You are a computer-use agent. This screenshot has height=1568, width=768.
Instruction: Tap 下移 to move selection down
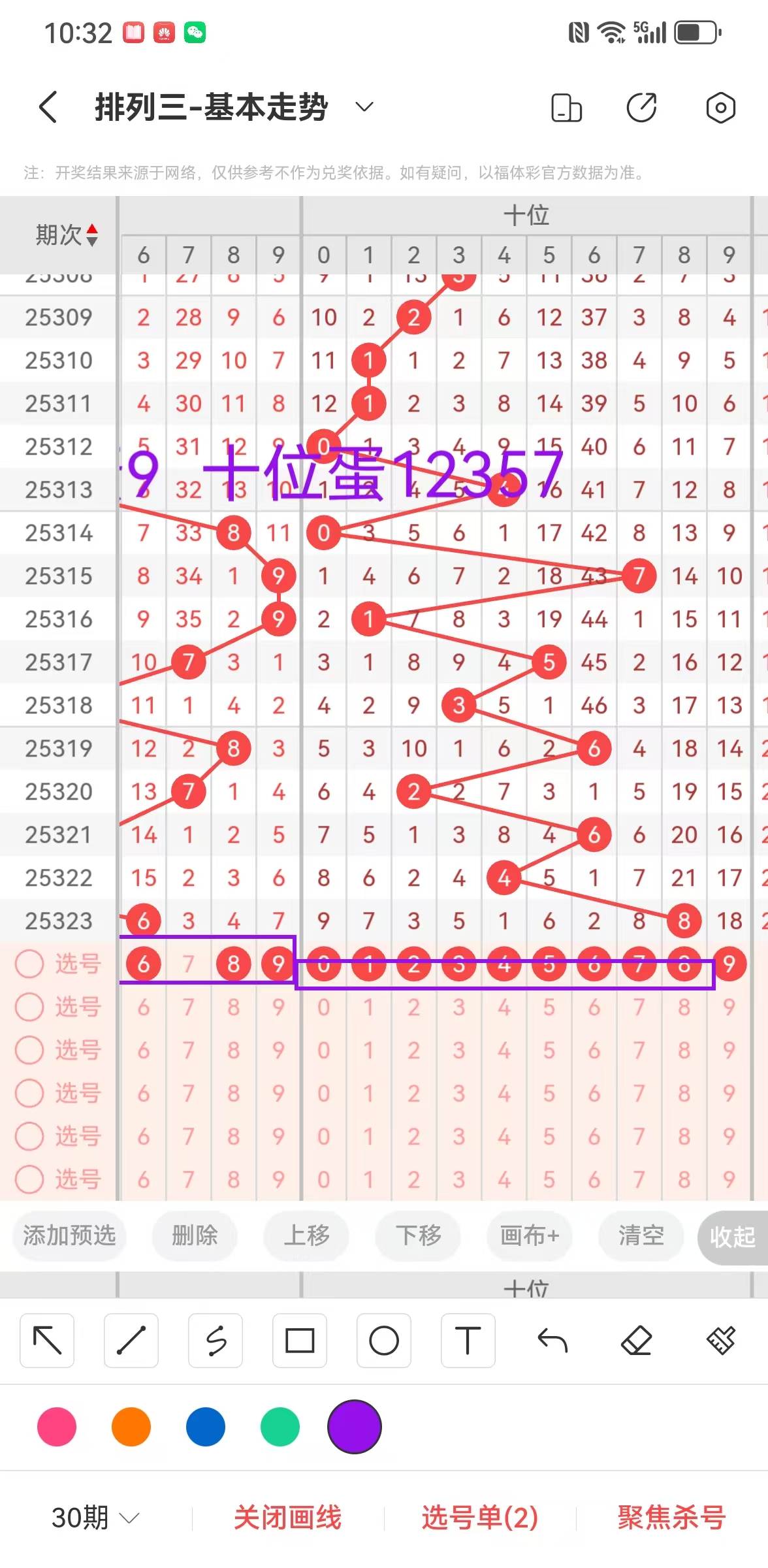pyautogui.click(x=418, y=1235)
